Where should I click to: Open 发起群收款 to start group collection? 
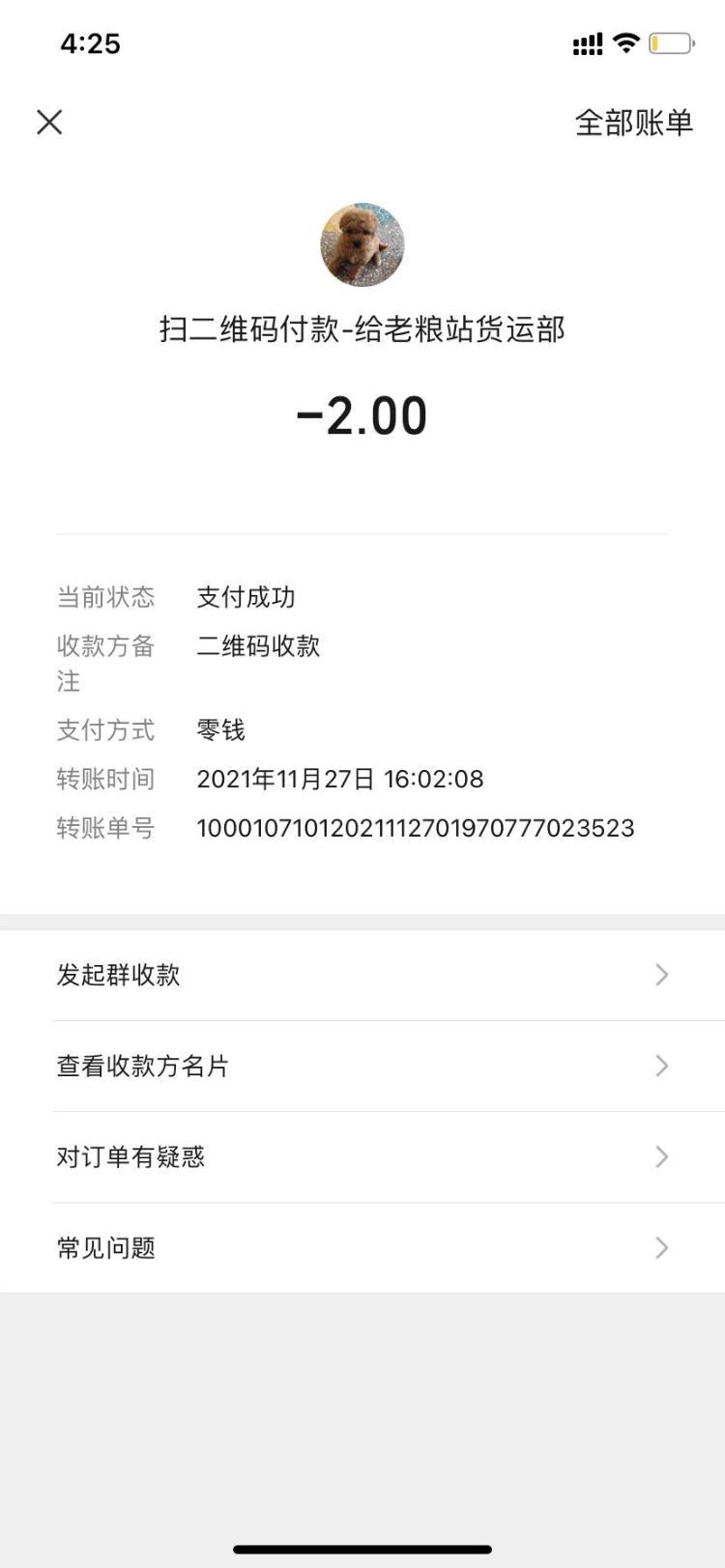pyautogui.click(x=120, y=975)
